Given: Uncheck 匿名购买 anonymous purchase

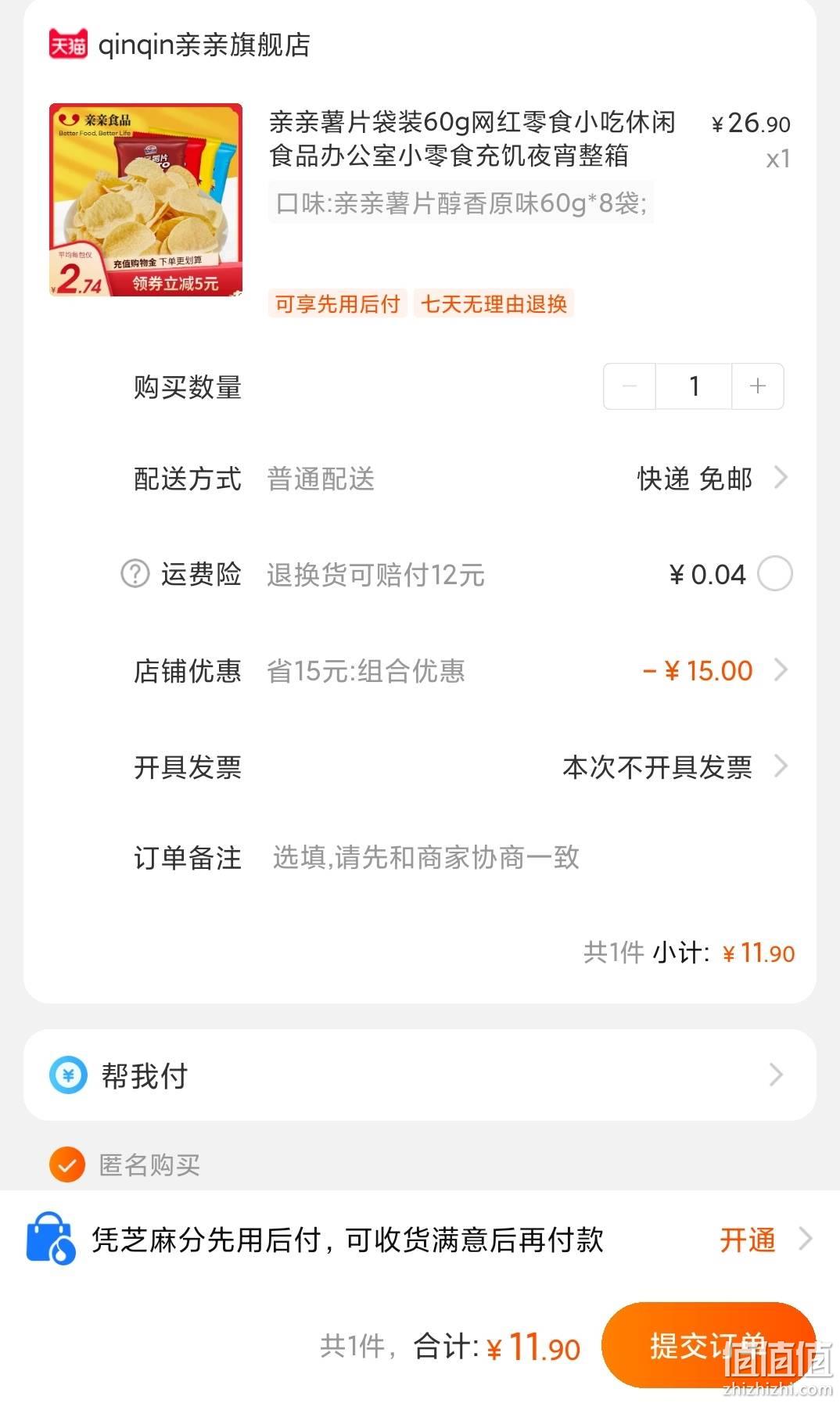Looking at the screenshot, I should [67, 1164].
